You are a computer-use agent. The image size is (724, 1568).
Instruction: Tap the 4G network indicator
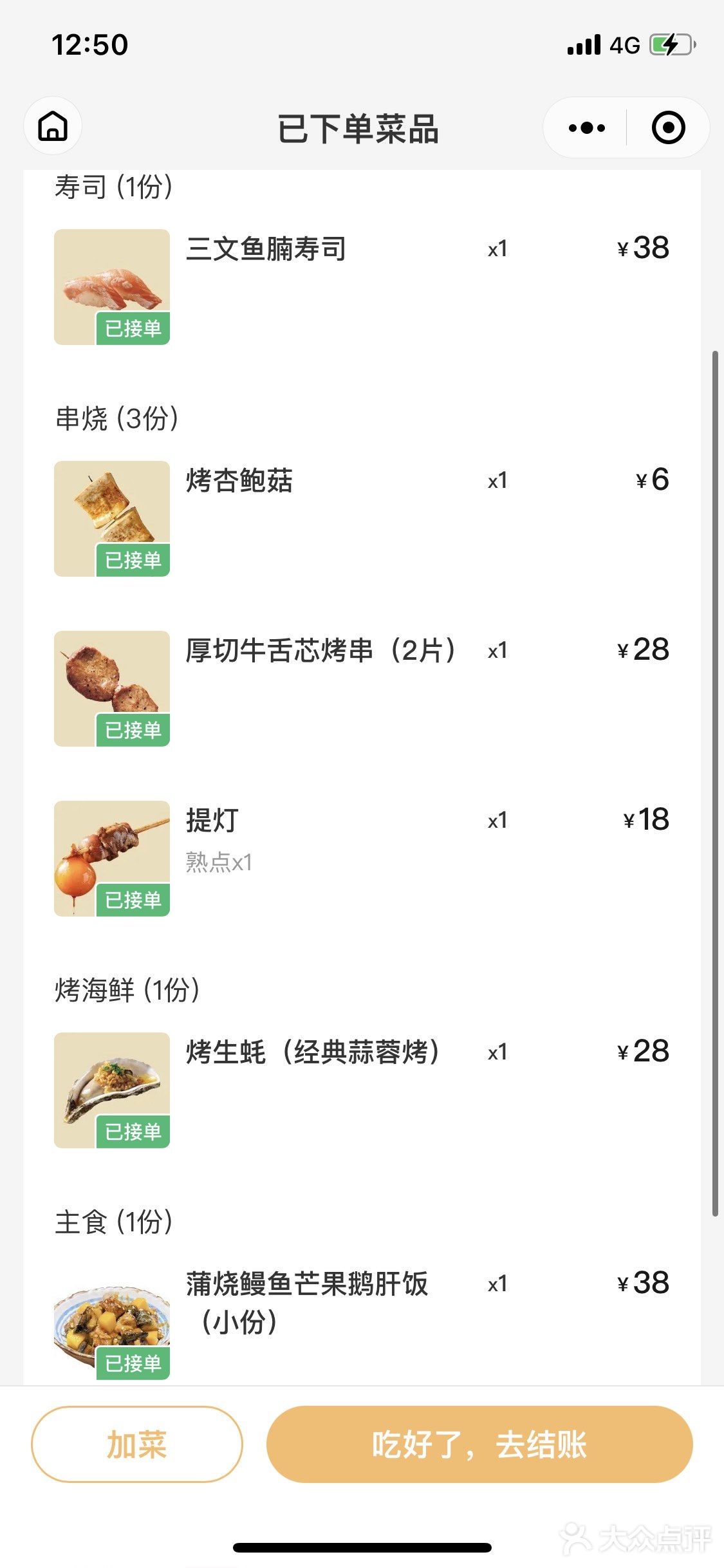622,44
